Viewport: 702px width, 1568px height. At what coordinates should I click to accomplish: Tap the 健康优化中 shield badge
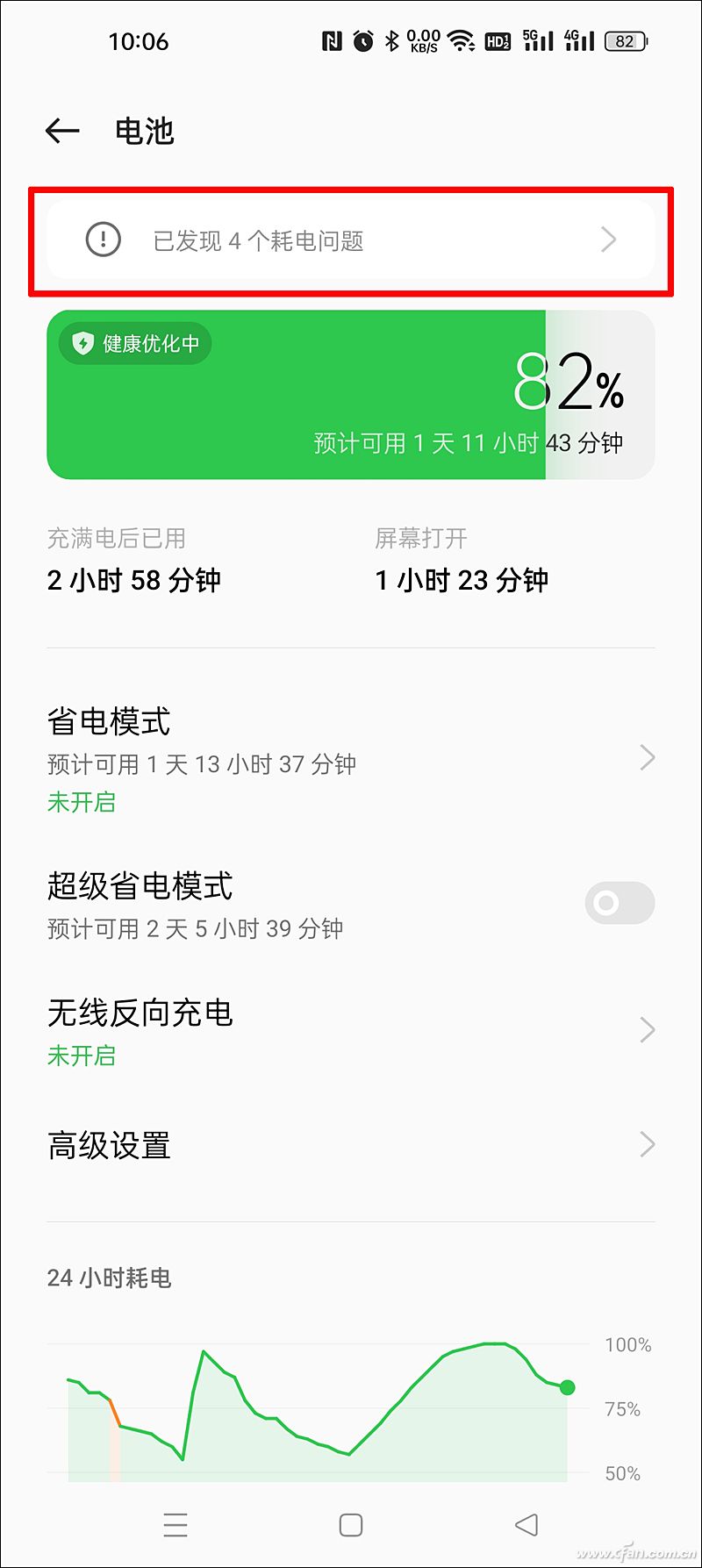[134, 343]
